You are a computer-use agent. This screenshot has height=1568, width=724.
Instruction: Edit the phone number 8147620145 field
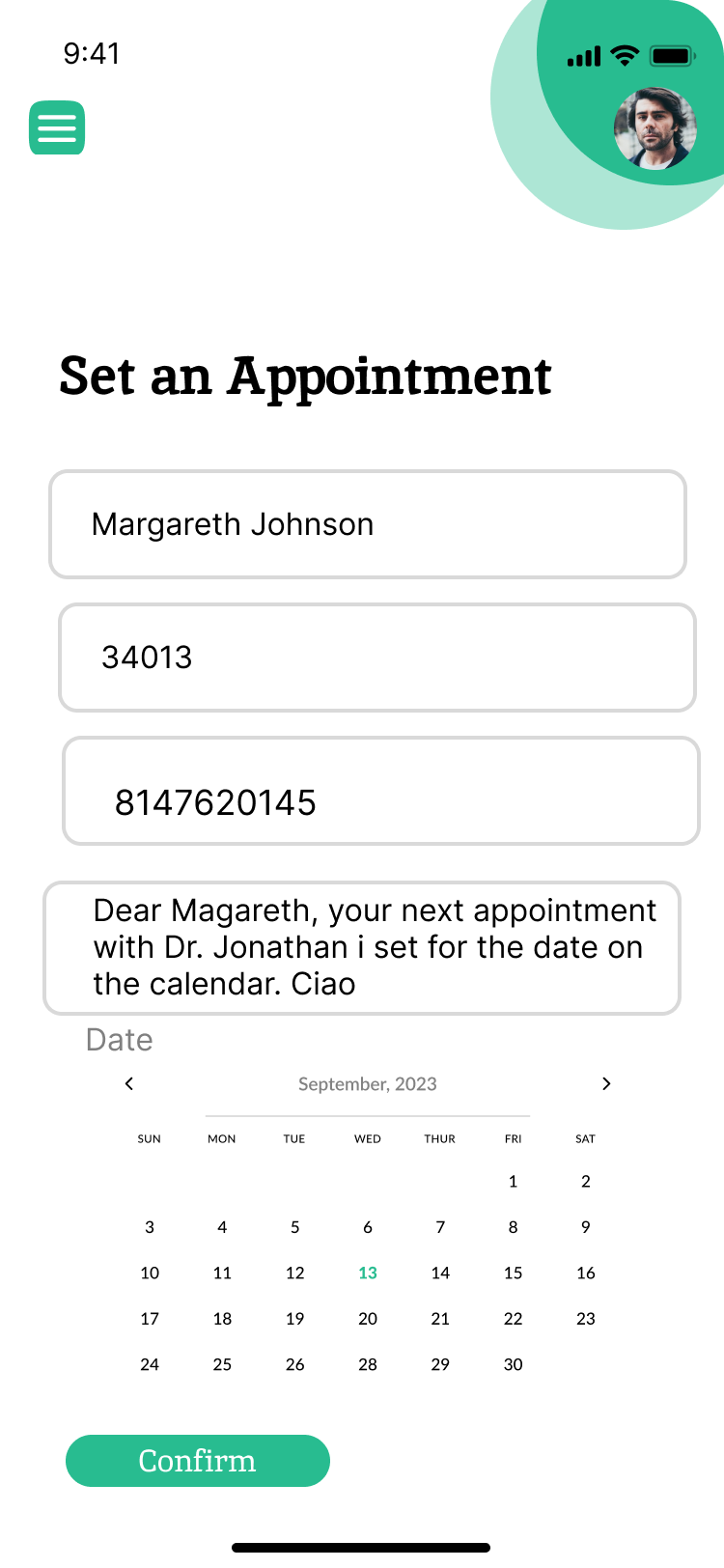[x=380, y=791]
